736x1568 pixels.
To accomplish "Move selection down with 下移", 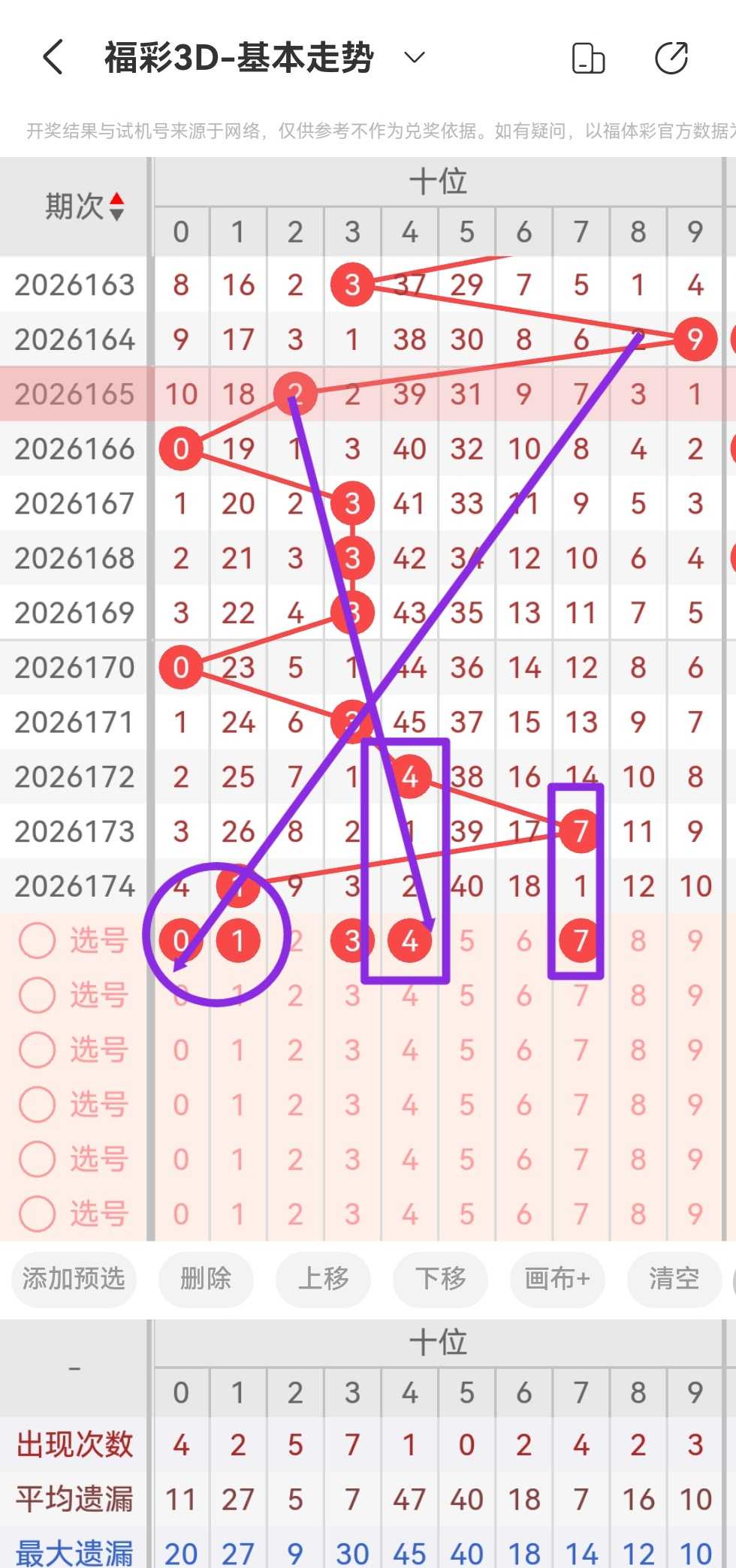I will click(x=440, y=1279).
